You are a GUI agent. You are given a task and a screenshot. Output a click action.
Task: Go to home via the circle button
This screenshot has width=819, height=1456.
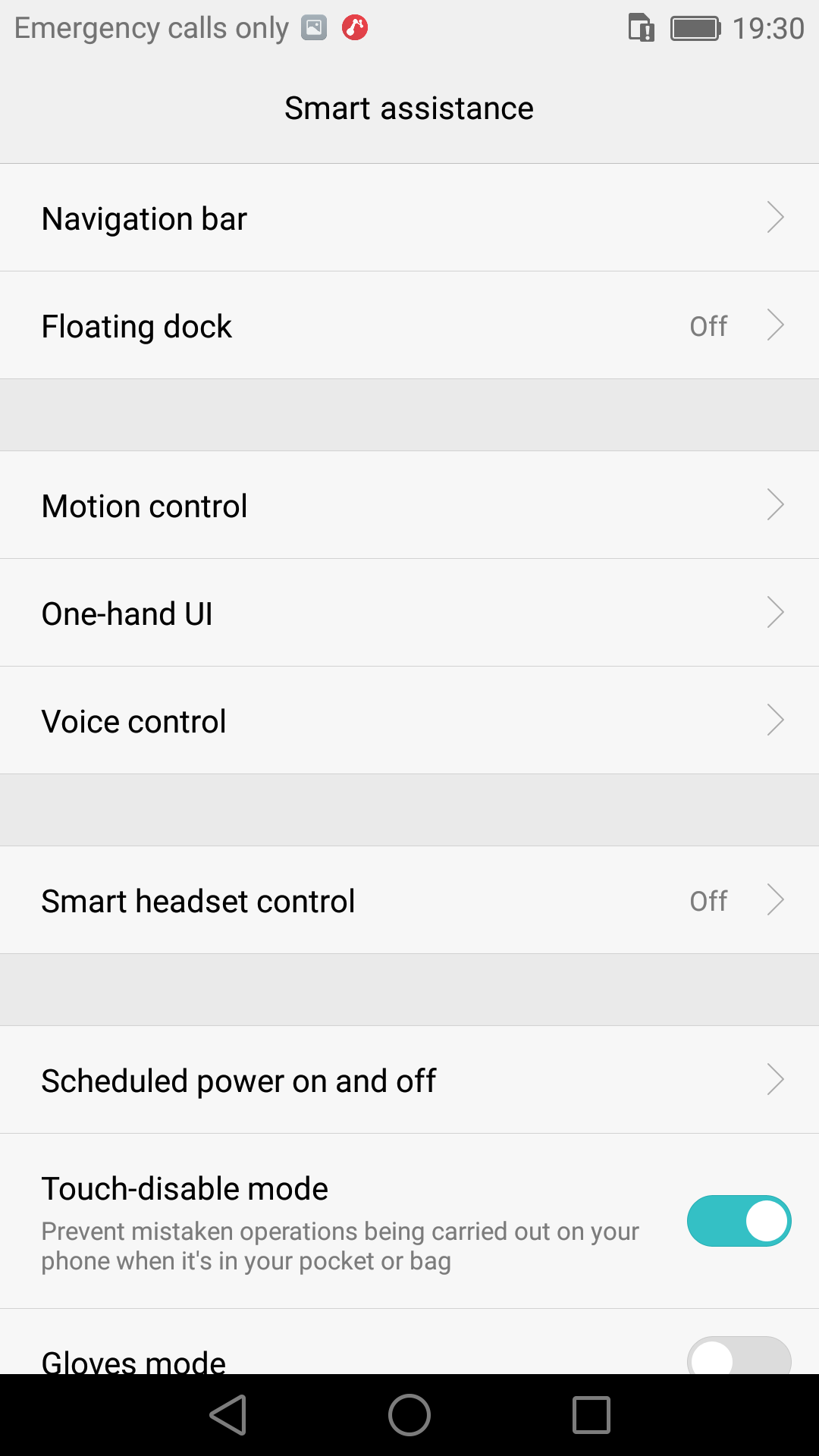click(x=409, y=1415)
